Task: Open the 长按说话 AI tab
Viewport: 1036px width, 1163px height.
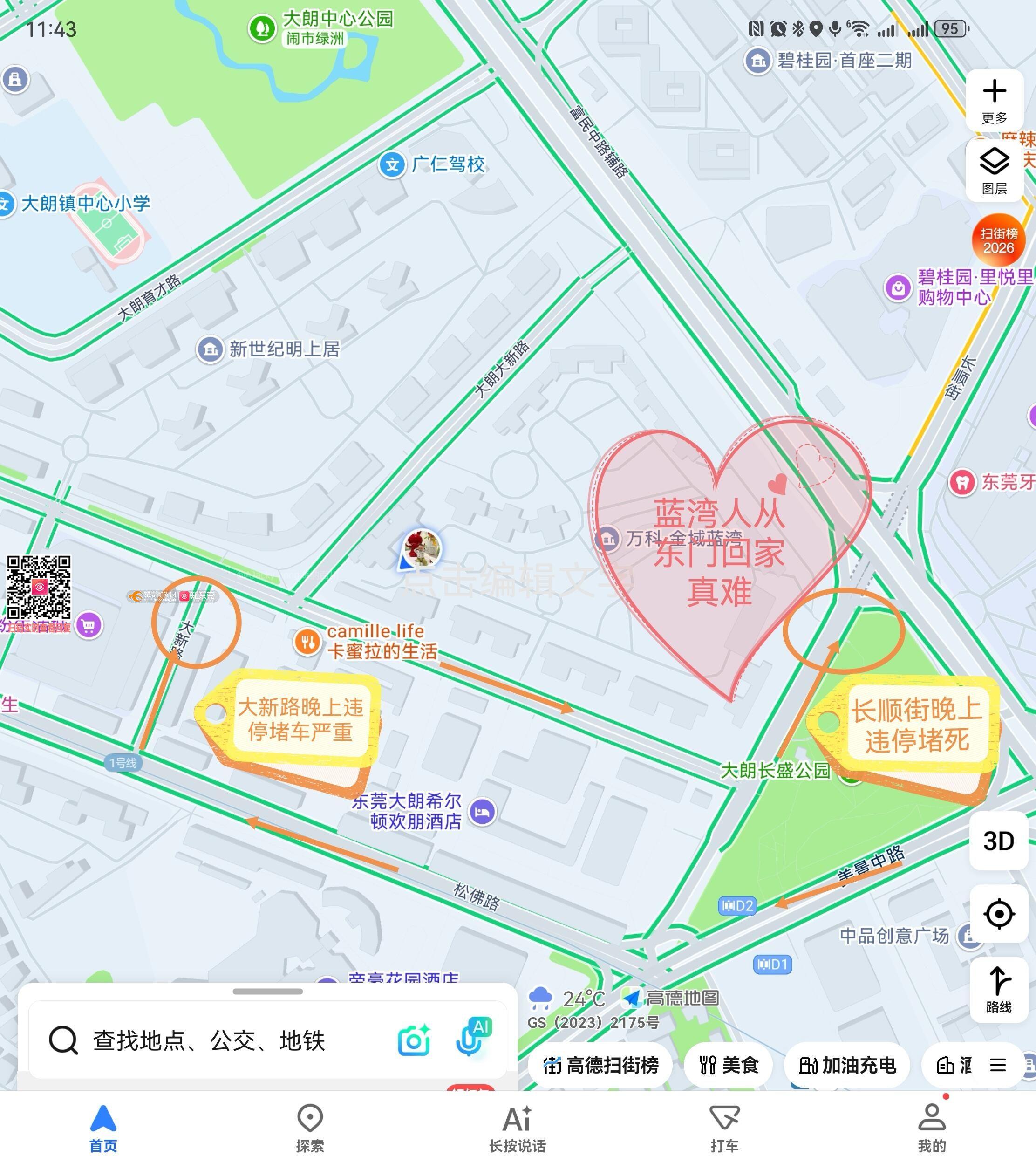Action: 518,1128
